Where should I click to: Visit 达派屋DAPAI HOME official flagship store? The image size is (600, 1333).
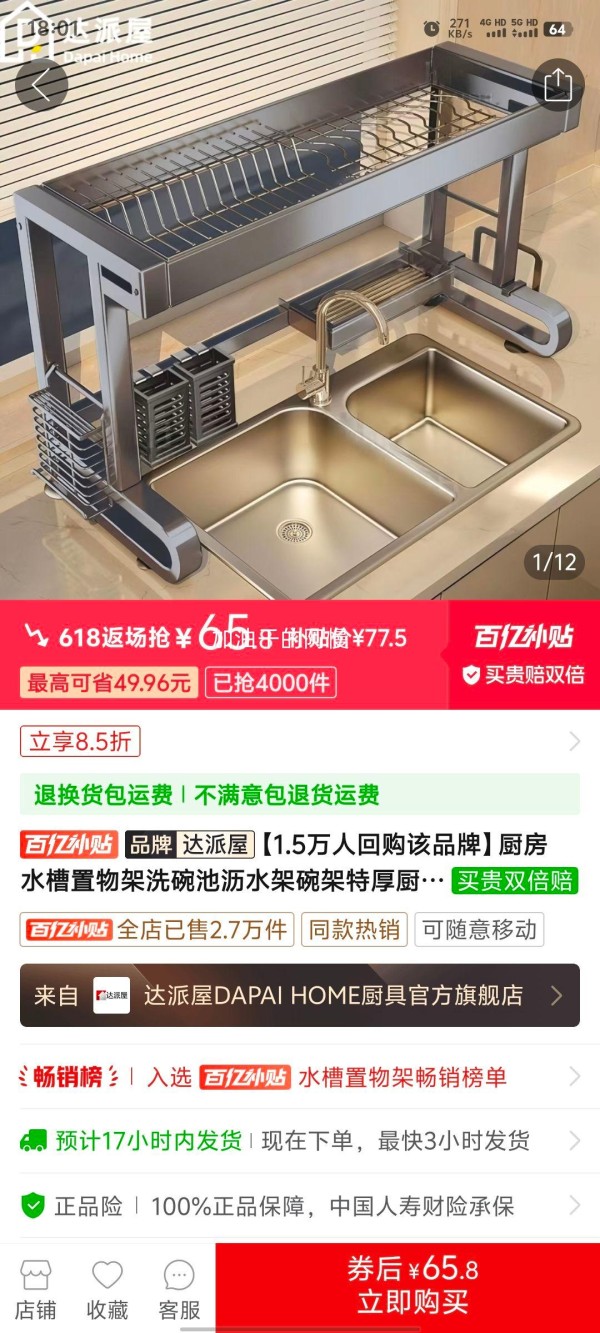[x=300, y=995]
